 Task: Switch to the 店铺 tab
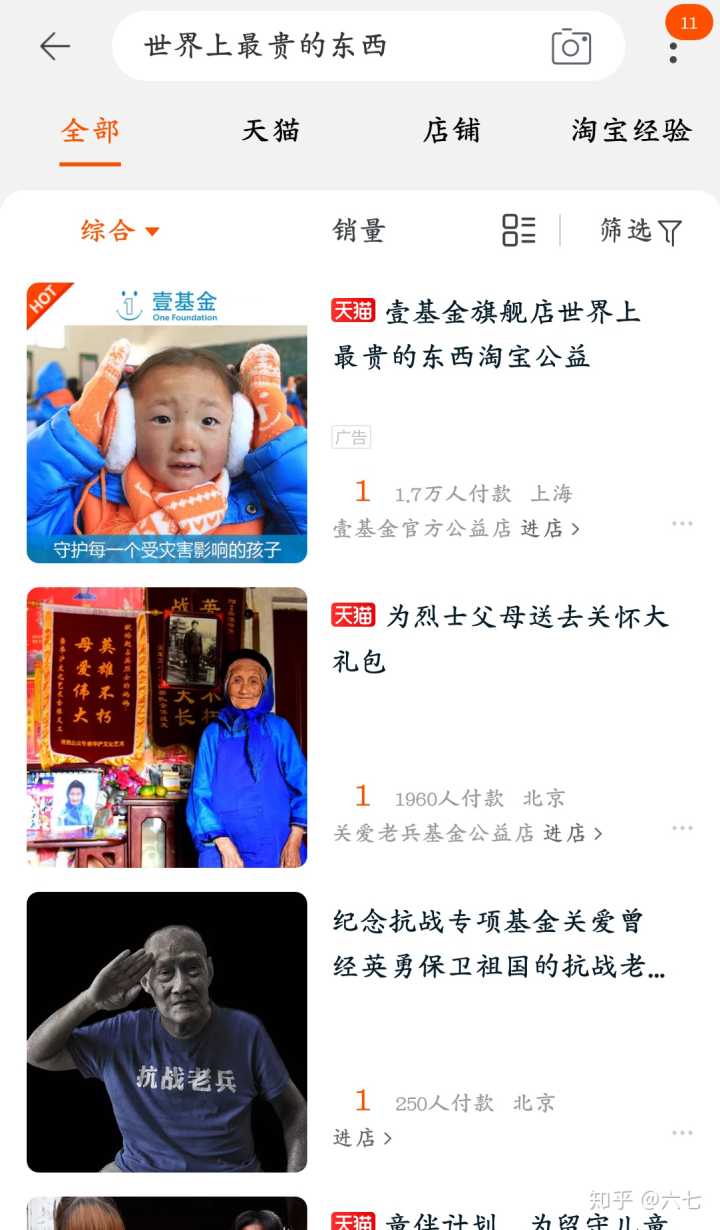(x=451, y=131)
